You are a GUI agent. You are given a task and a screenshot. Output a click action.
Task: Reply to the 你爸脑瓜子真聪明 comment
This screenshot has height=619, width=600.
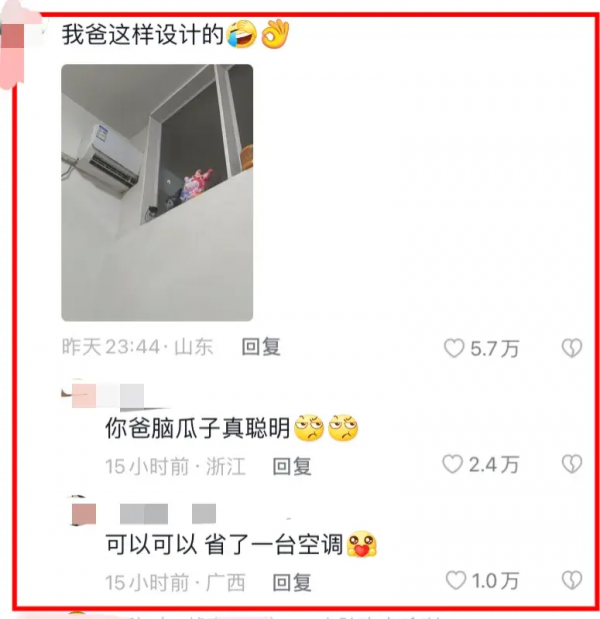(293, 465)
